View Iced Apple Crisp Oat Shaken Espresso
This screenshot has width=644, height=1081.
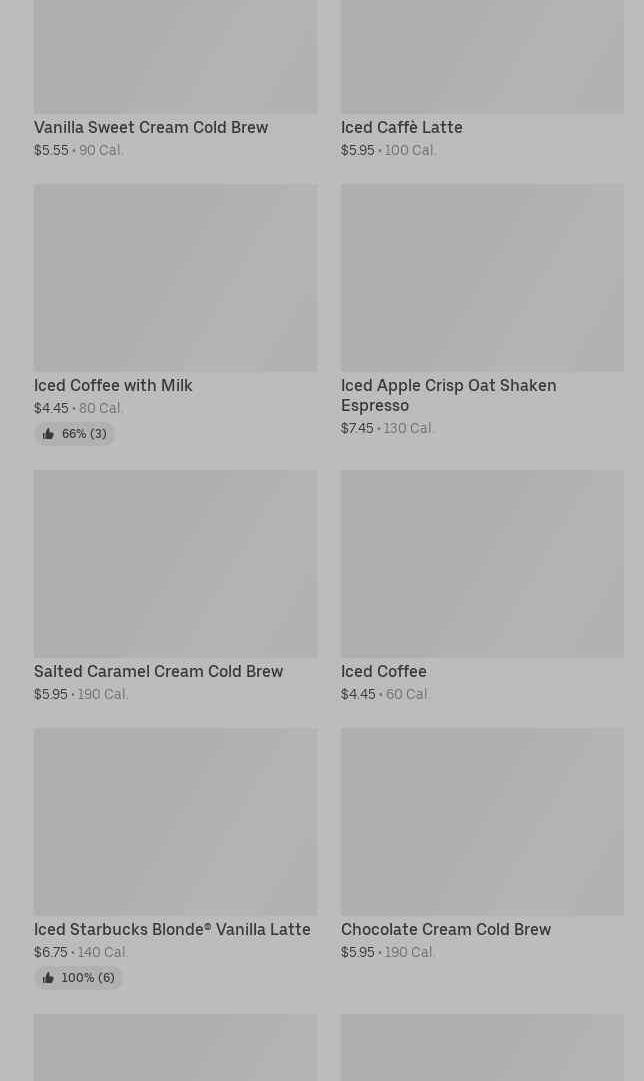(482, 310)
